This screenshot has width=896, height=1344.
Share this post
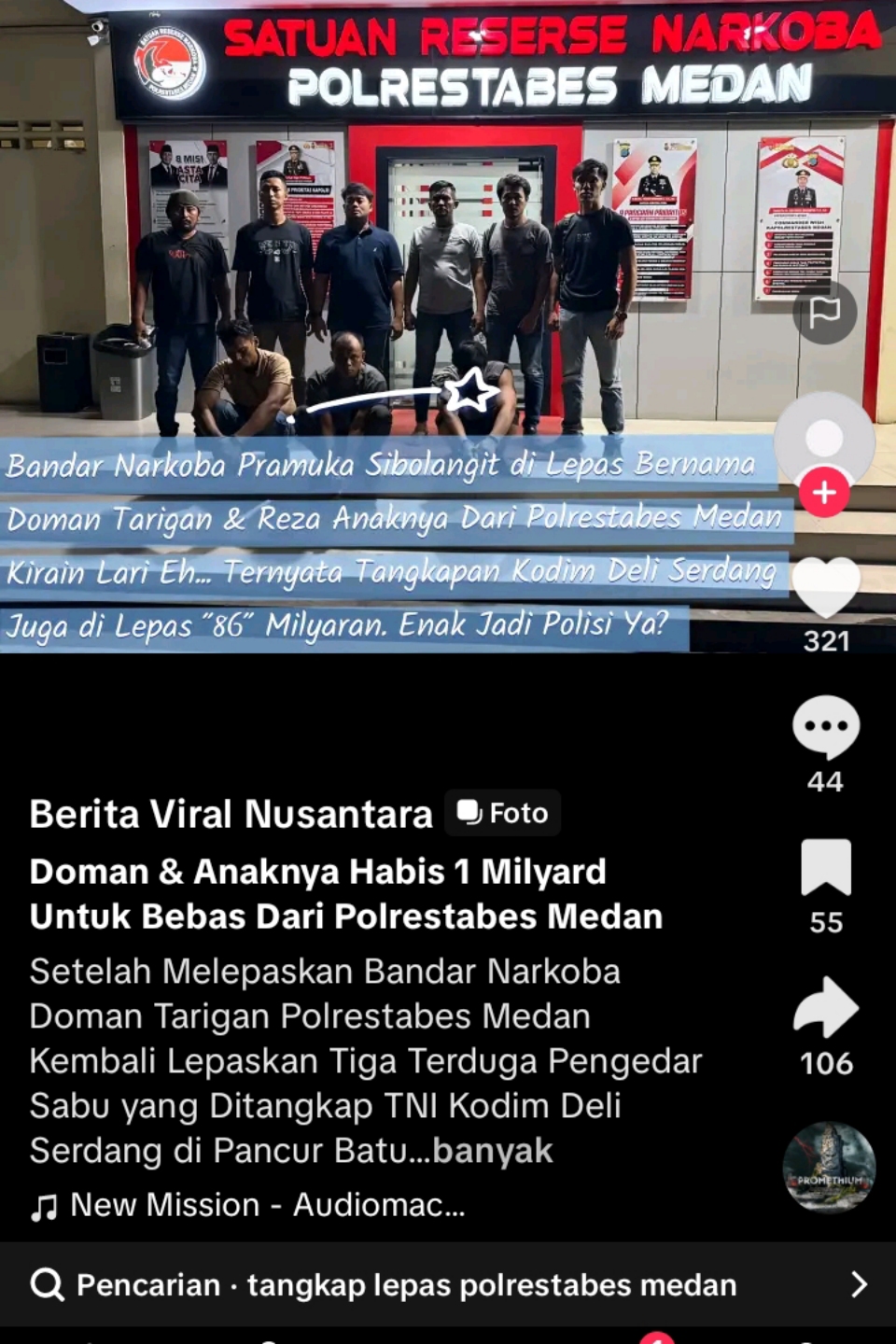(825, 1009)
